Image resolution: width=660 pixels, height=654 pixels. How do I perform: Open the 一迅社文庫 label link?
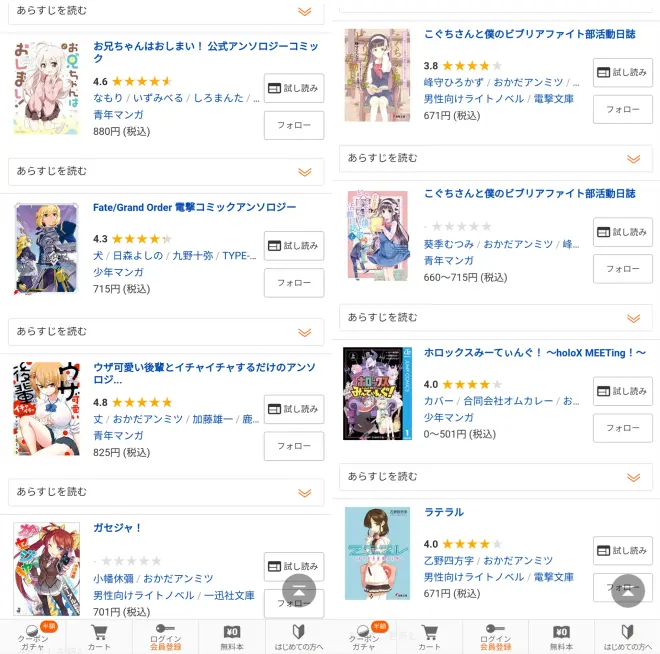[x=230, y=595]
